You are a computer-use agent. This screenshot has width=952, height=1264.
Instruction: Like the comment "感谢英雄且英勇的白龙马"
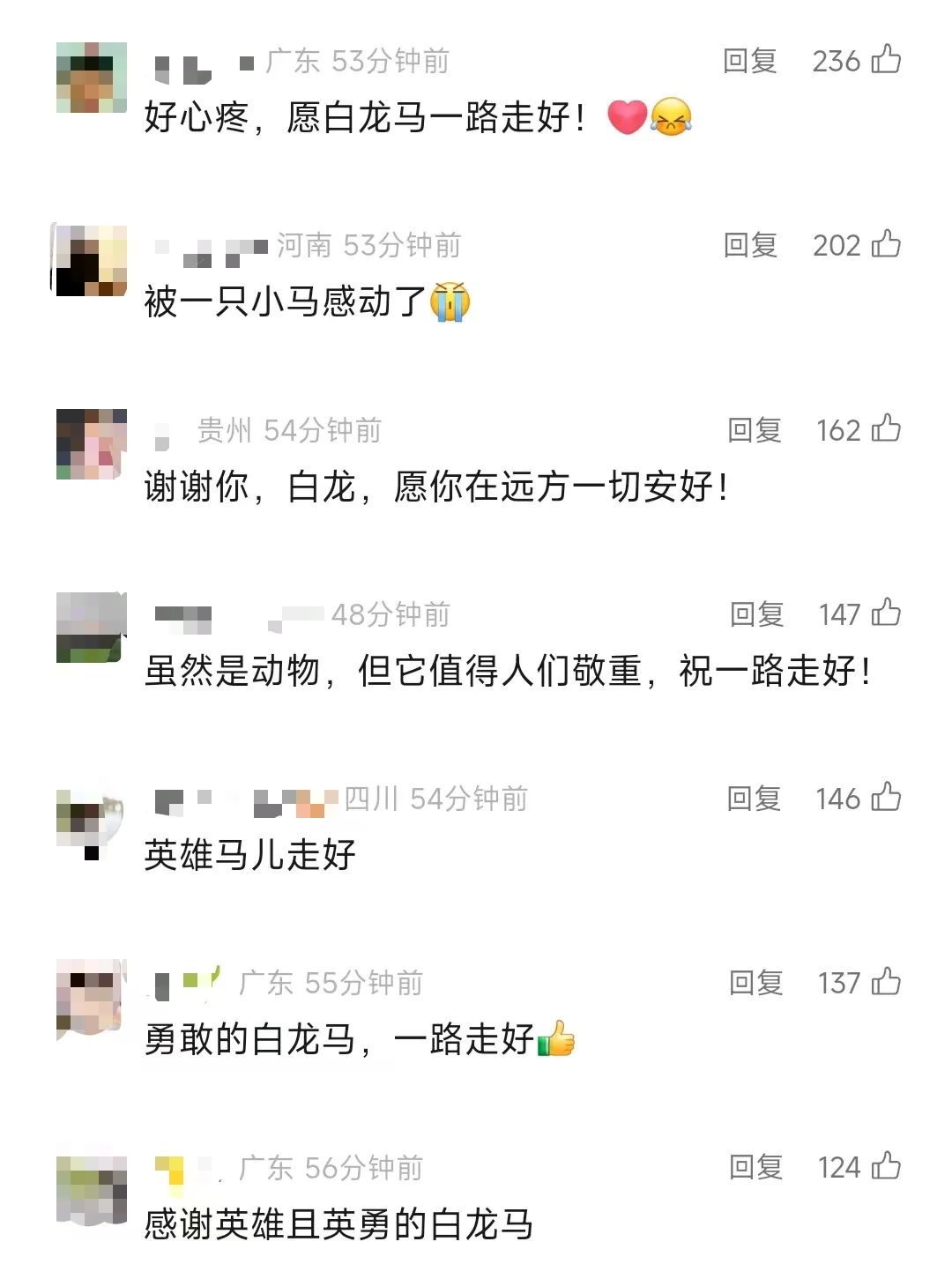click(886, 1166)
